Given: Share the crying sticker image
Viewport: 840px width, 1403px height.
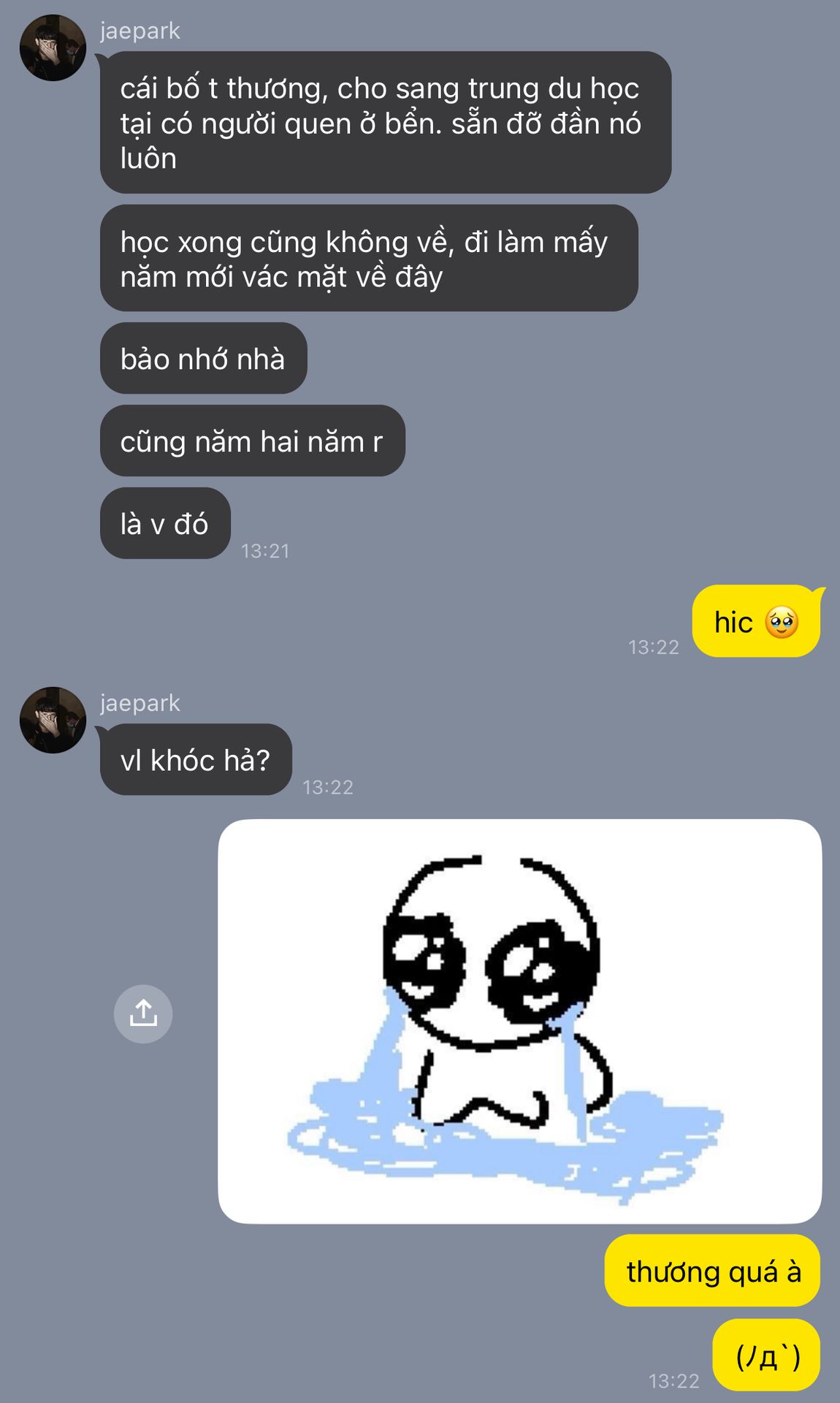Looking at the screenshot, I should click(x=143, y=1014).
